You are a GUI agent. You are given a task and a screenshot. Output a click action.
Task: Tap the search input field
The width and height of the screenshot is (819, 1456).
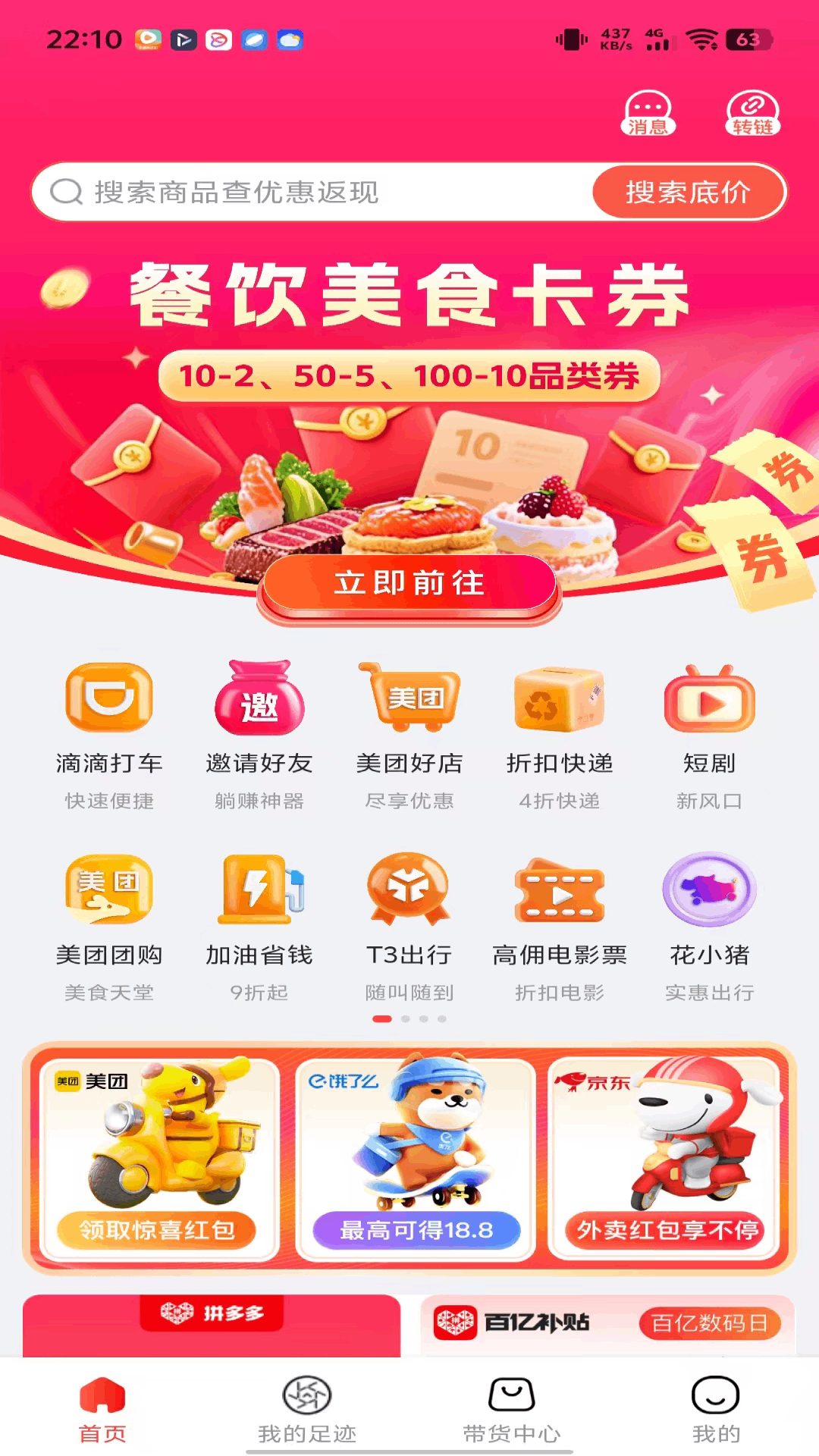(303, 191)
